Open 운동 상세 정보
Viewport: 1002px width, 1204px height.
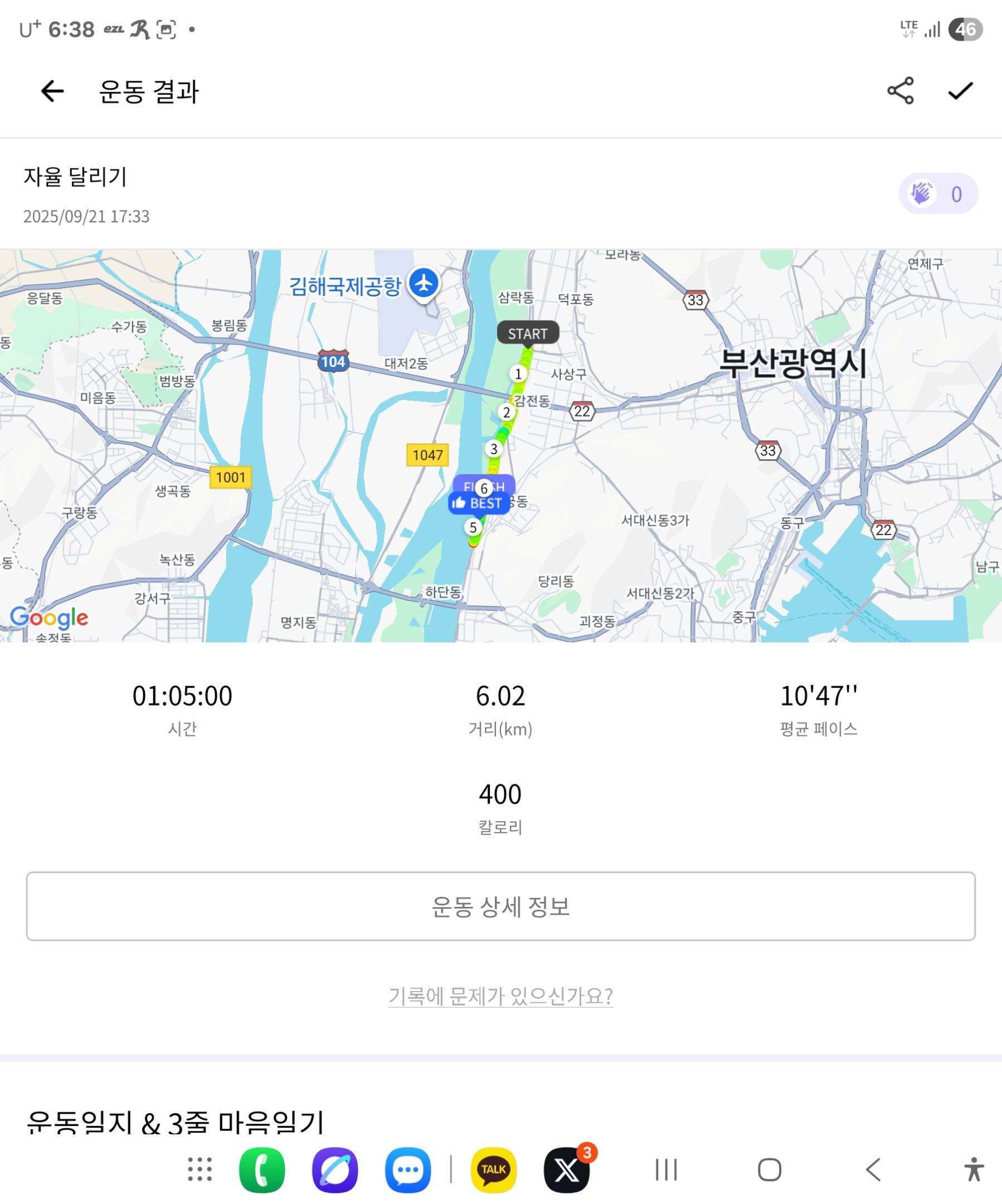(500, 906)
